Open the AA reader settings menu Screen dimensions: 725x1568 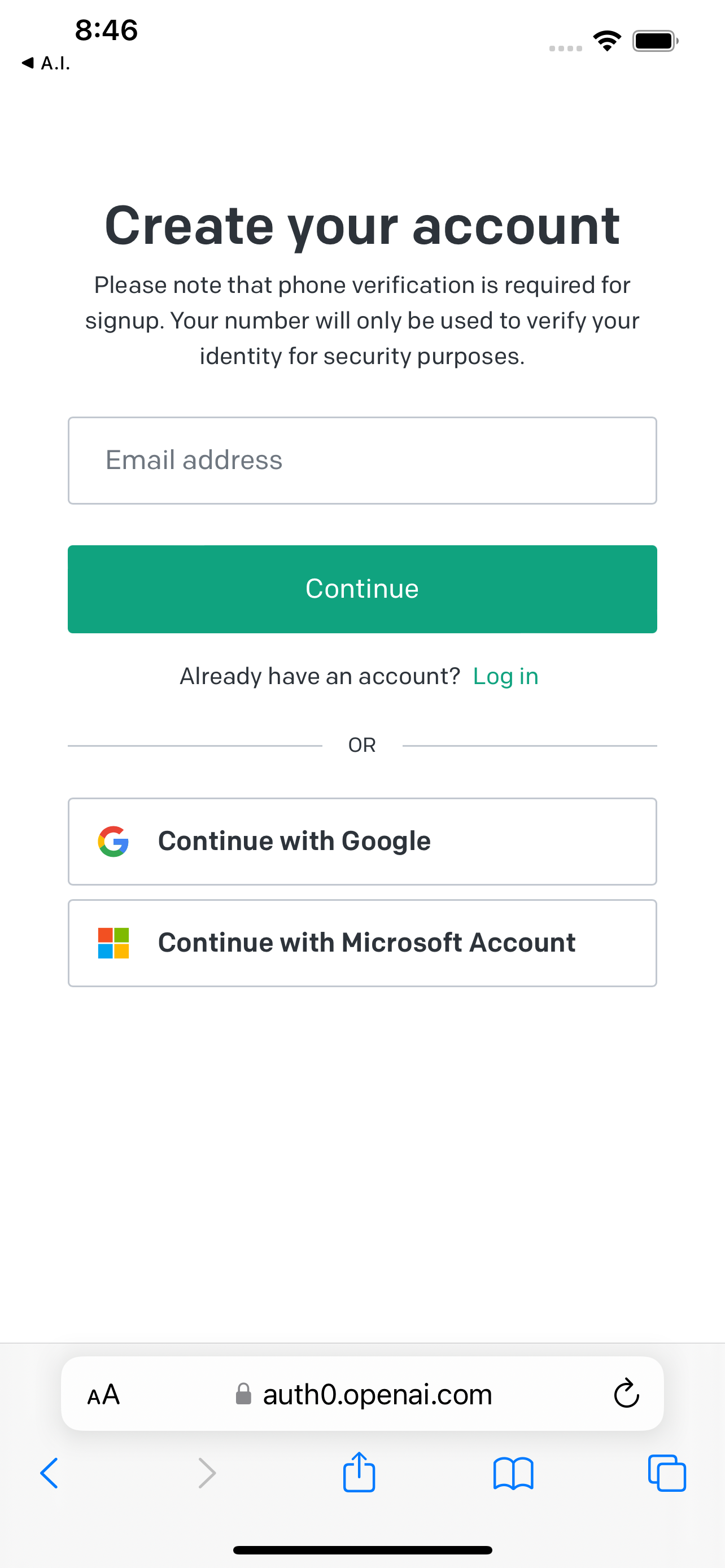[103, 1394]
